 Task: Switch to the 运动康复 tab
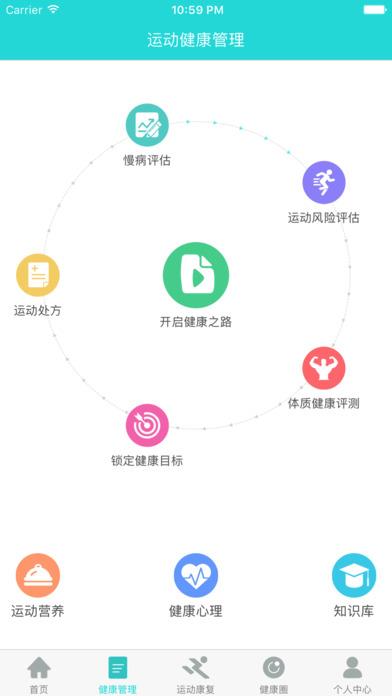(x=196, y=675)
